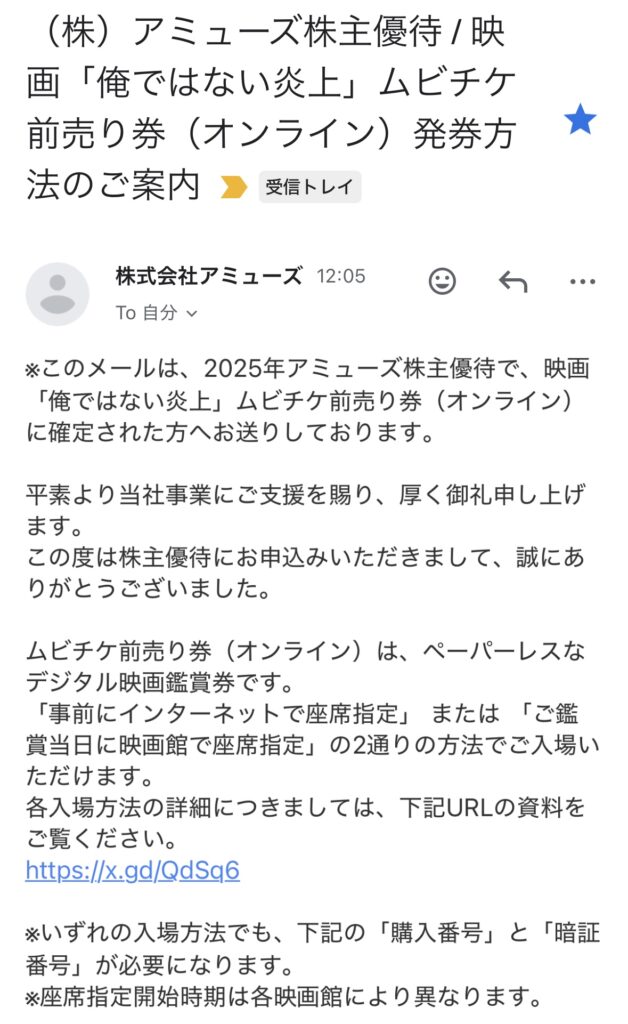628x1024 pixels.
Task: Add an emoji reaction to the email
Action: click(x=442, y=281)
